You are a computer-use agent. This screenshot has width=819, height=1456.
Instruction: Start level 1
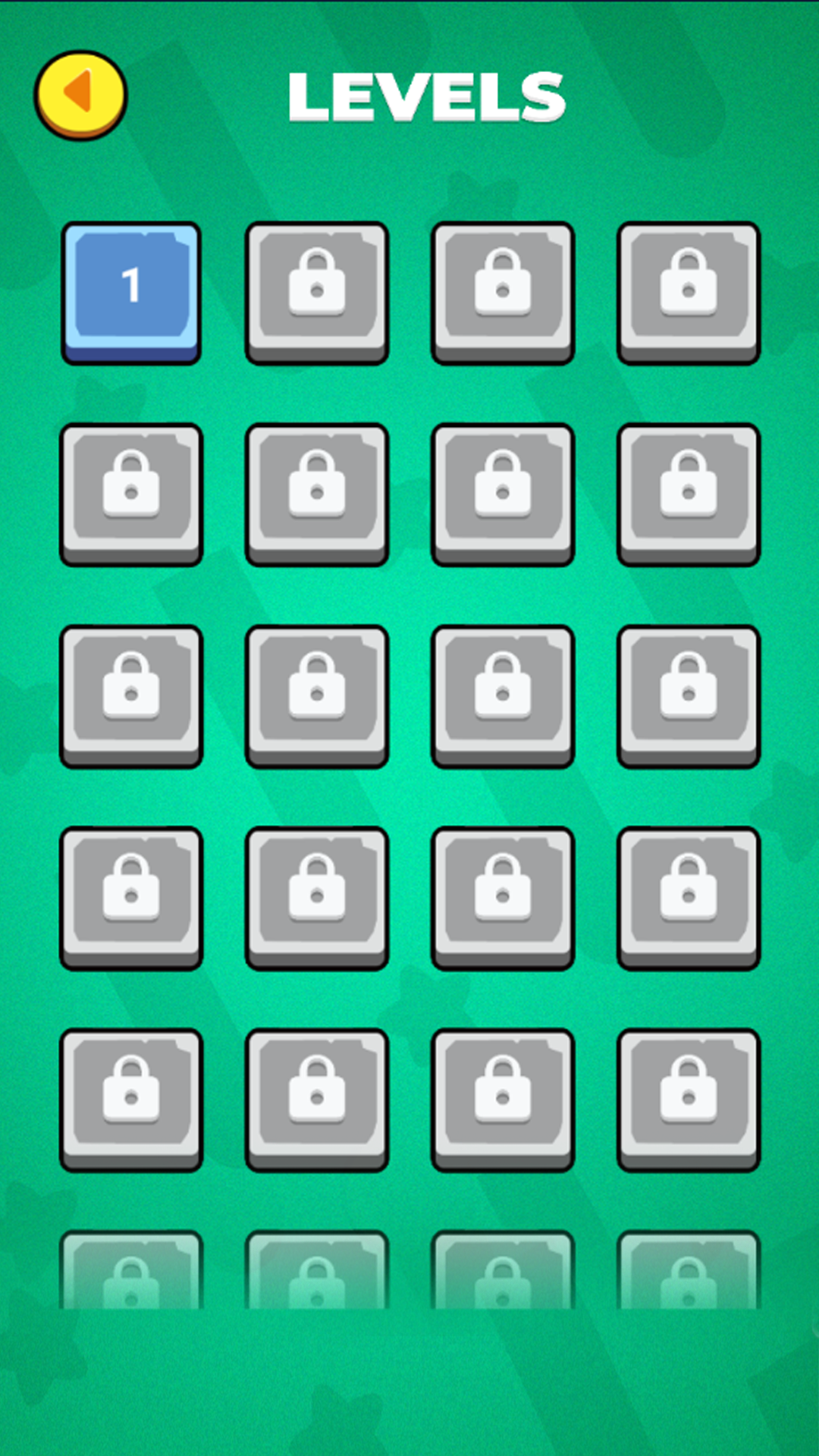131,290
